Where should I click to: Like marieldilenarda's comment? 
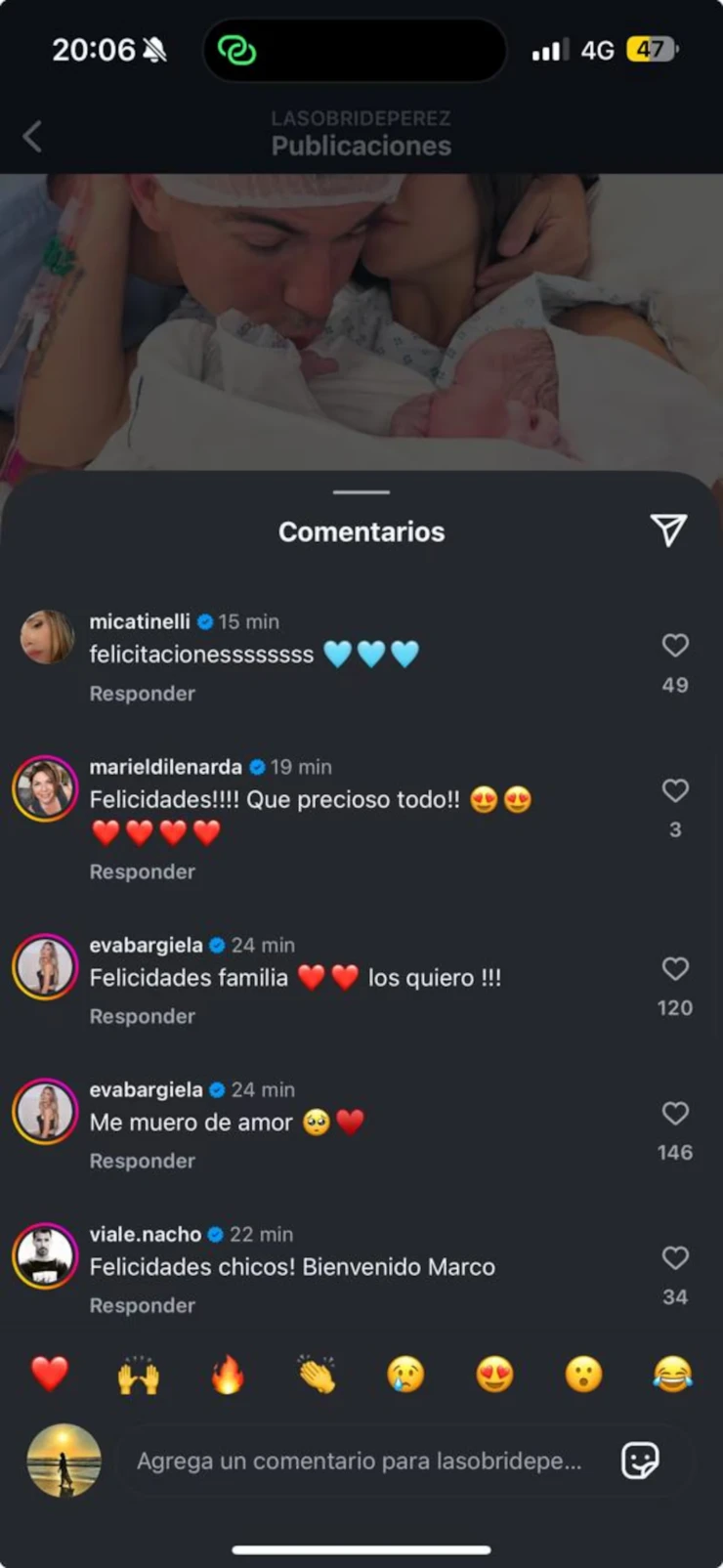coord(675,790)
